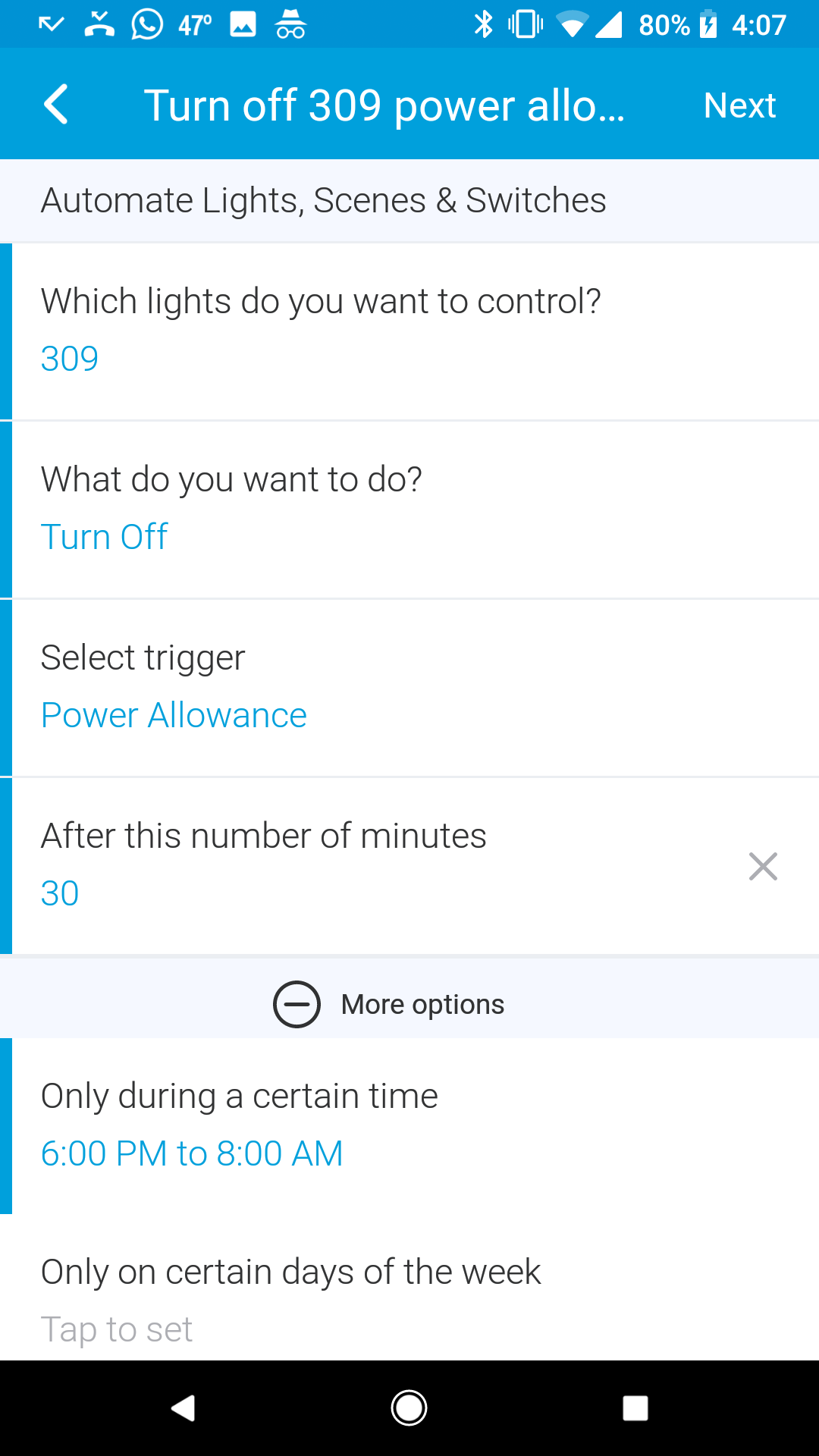
Task: Change which lights to control
Action: (409, 331)
